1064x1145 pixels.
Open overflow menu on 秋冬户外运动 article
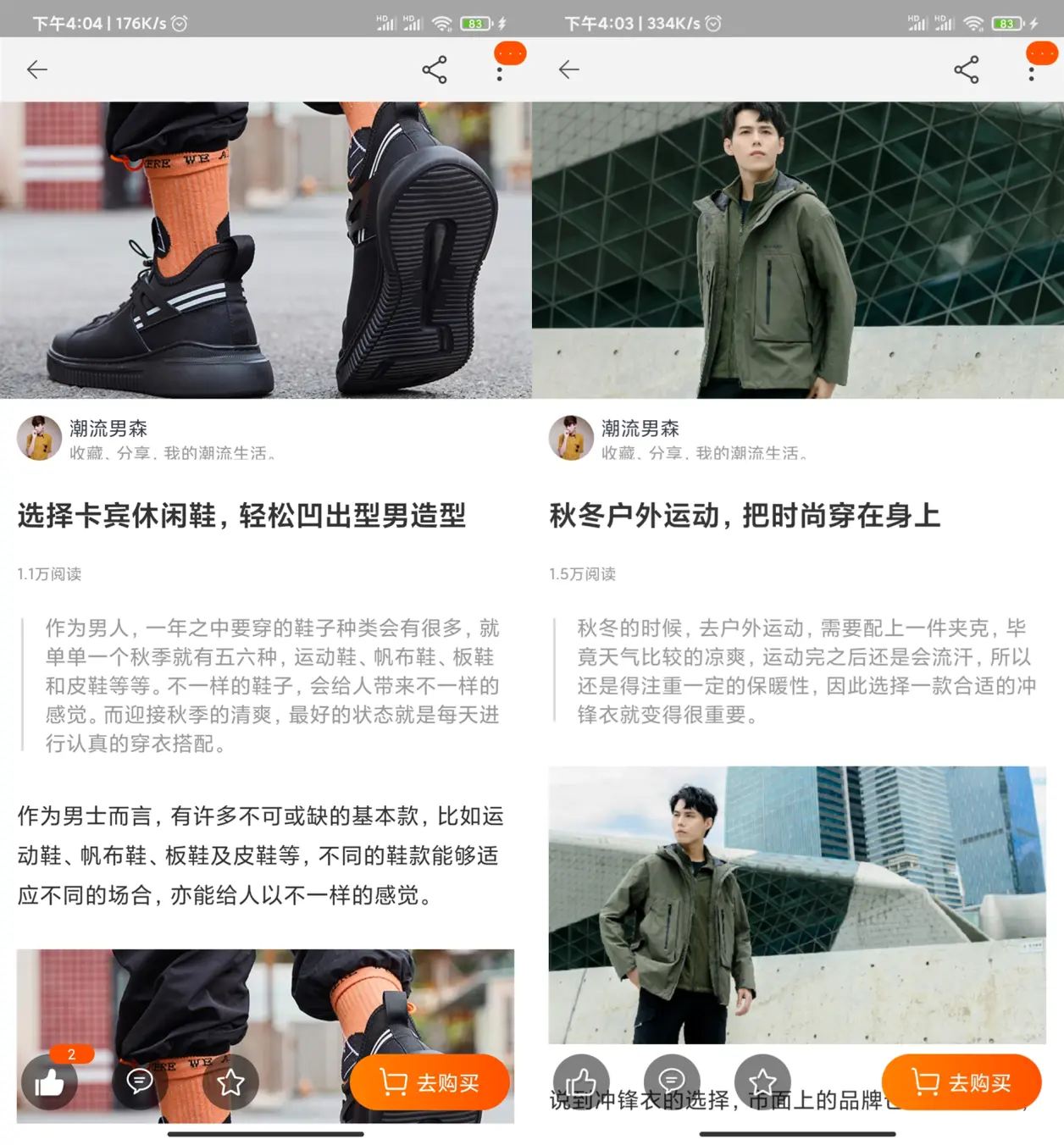pos(1032,71)
